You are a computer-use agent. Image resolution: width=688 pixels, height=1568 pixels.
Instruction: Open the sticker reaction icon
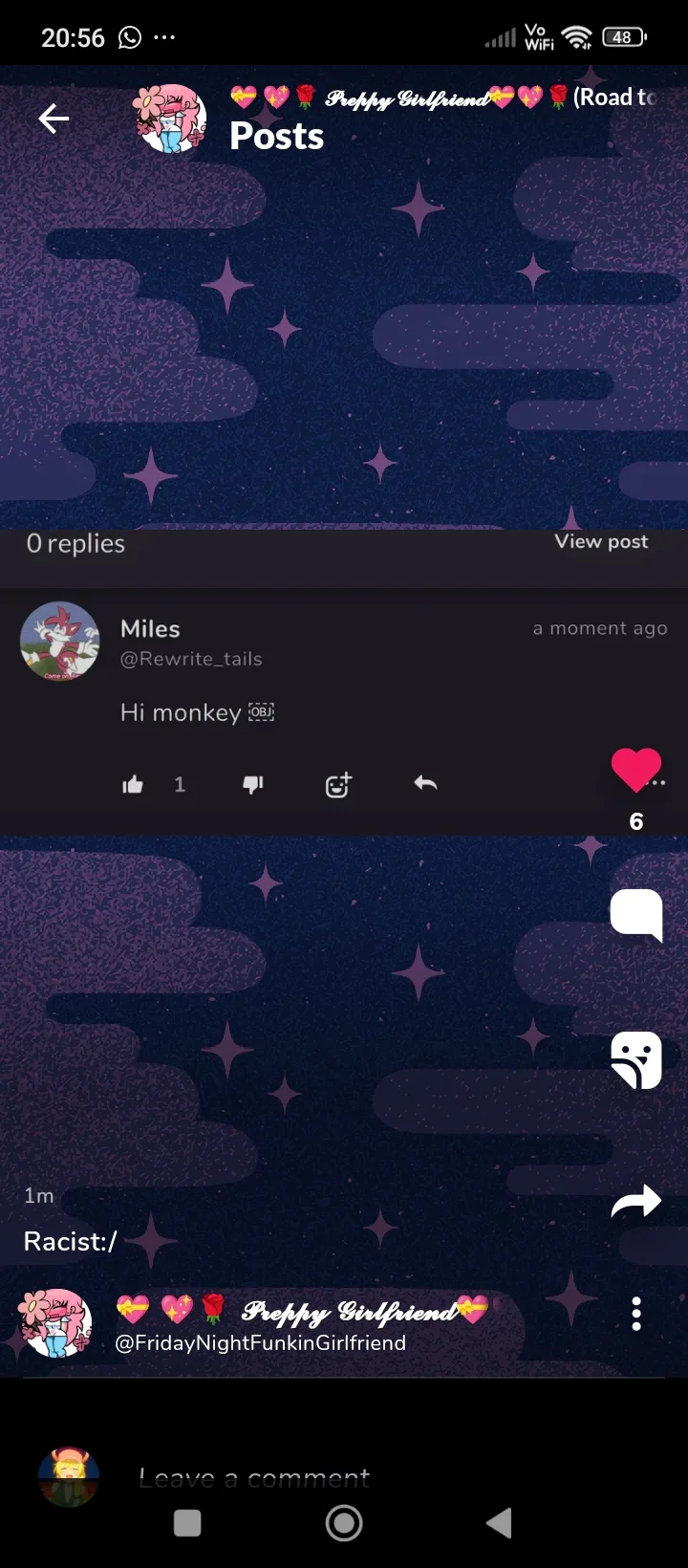[635, 1059]
